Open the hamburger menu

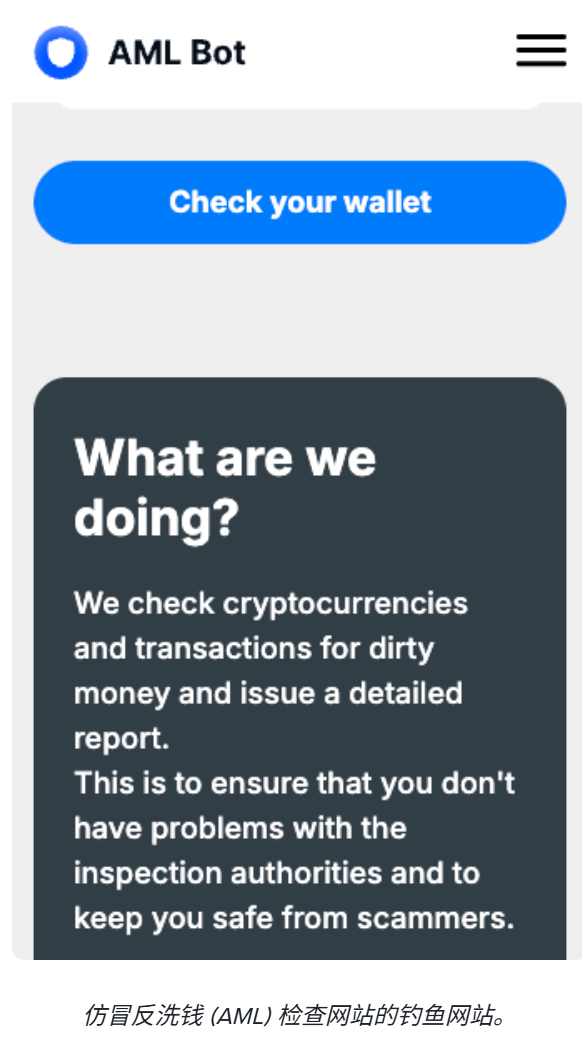point(541,51)
